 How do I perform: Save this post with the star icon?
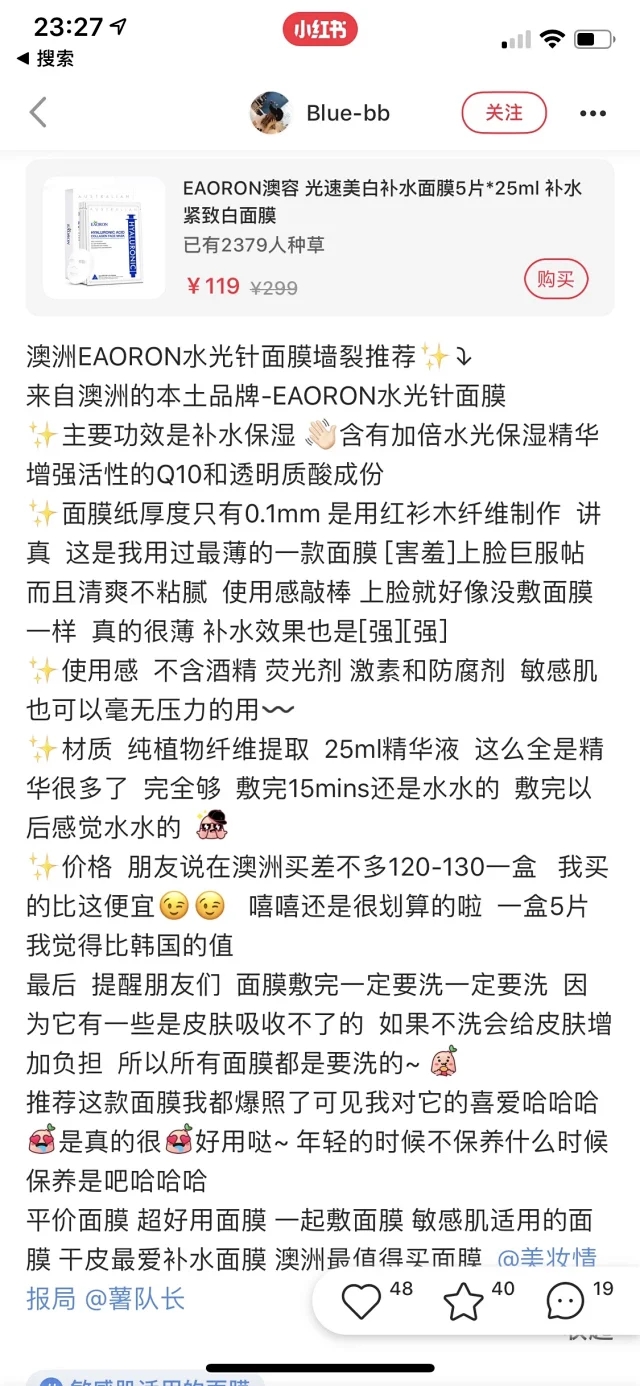[x=463, y=1301]
